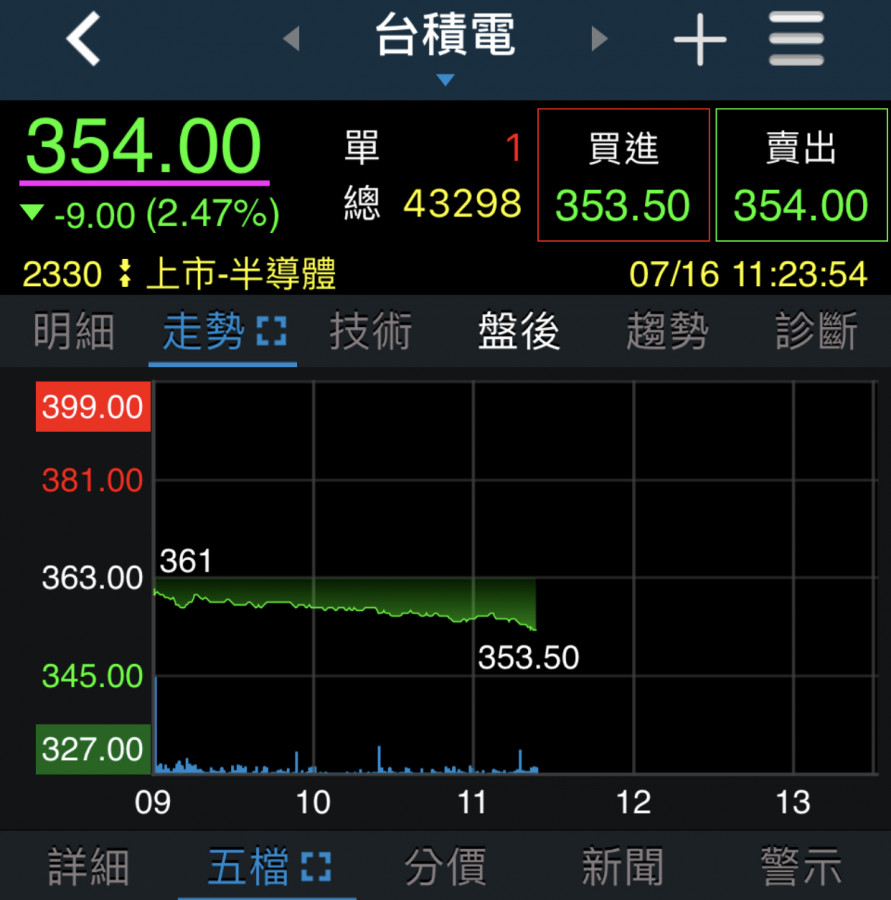The image size is (891, 900).
Task: Switch to the 分價 price distribution tab
Action: click(445, 867)
